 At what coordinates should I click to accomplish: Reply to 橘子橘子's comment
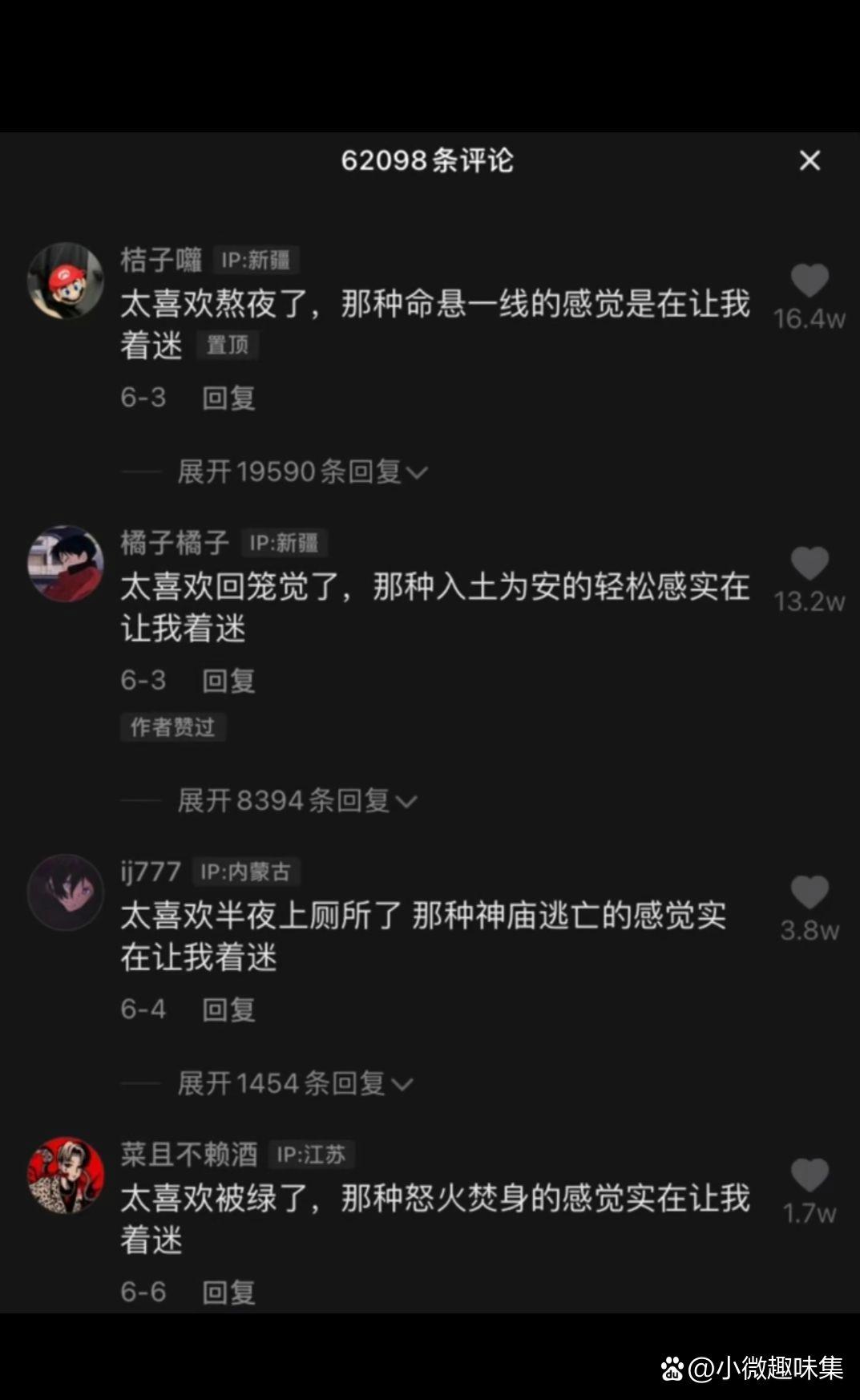[228, 681]
